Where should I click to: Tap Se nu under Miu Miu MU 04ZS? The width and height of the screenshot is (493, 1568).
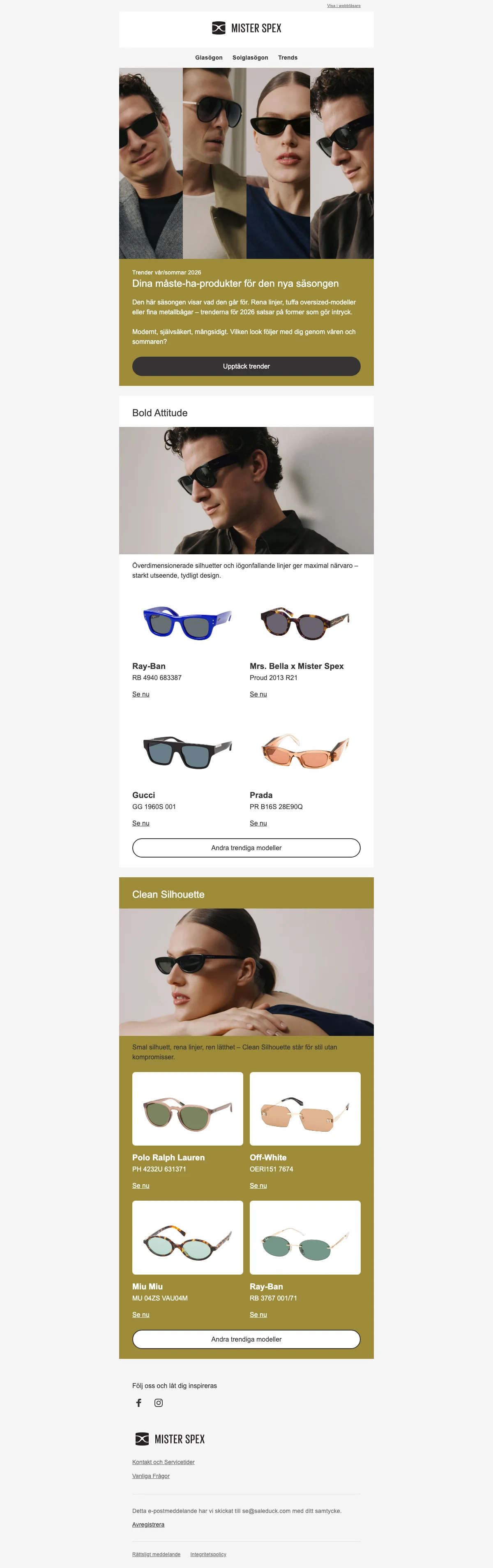click(x=141, y=1315)
